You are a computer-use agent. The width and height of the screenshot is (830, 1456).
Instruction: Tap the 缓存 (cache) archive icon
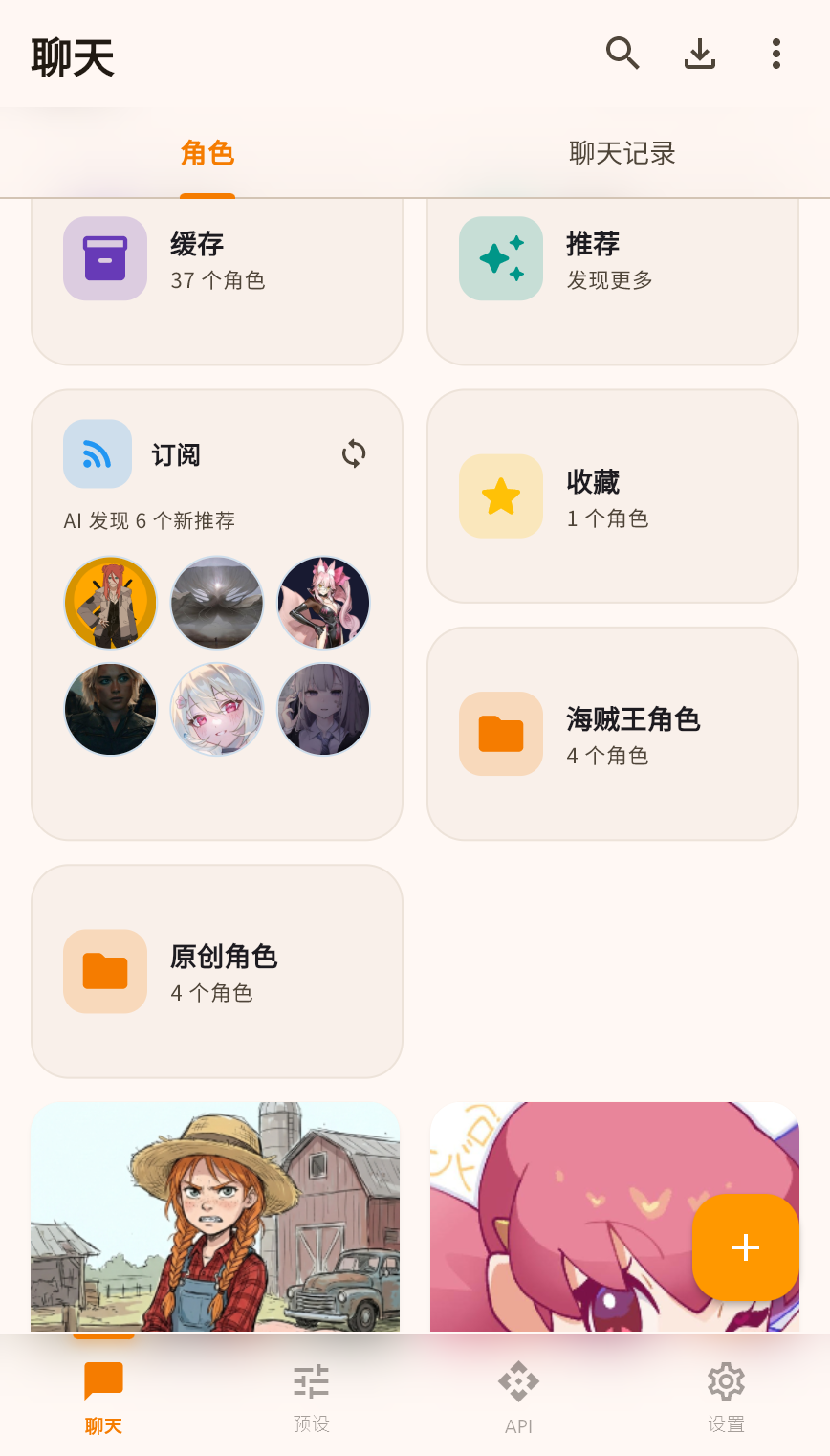(x=105, y=258)
